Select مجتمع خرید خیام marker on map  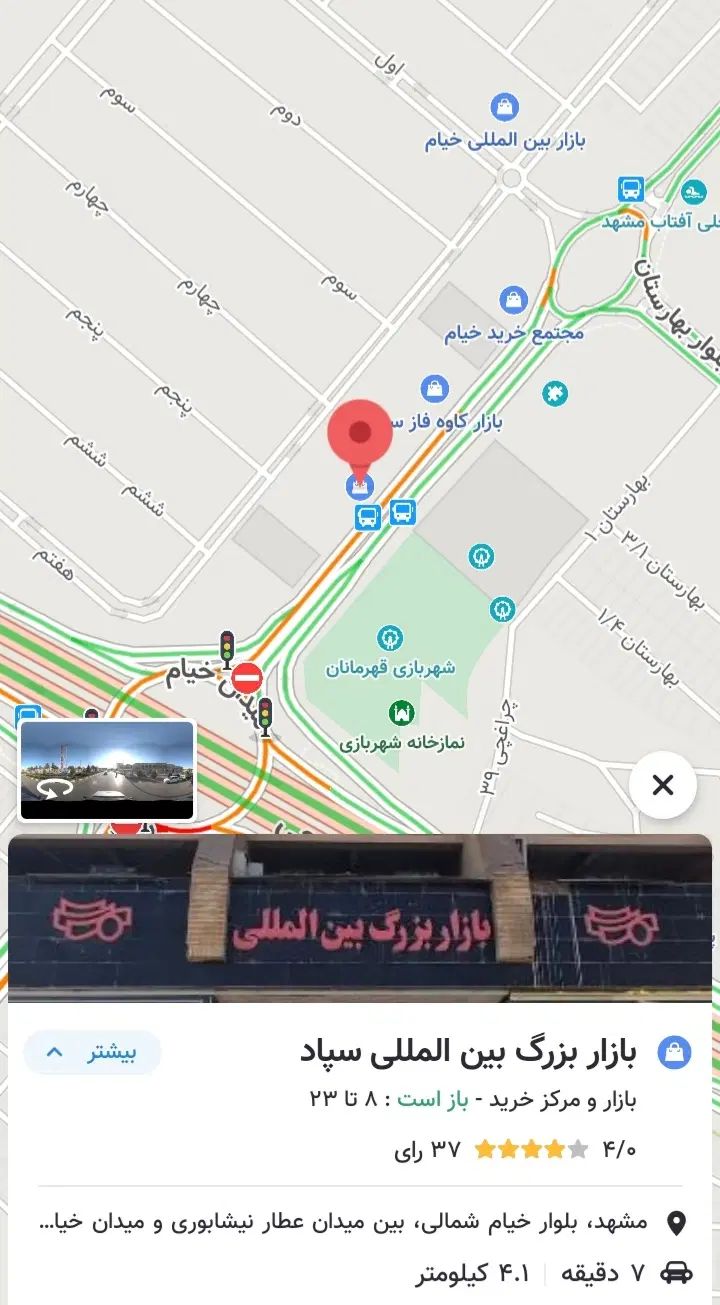tap(513, 300)
